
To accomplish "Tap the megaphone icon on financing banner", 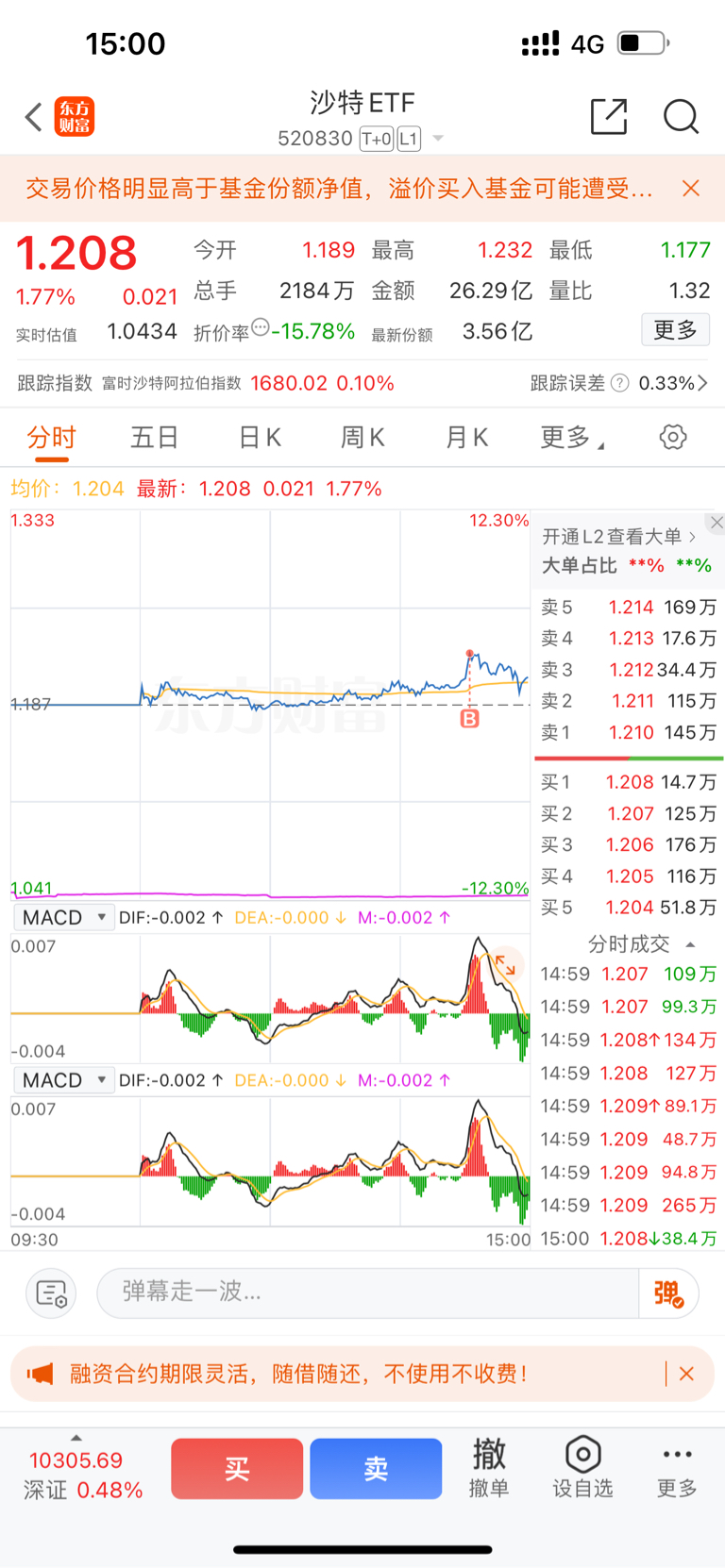I will coord(40,1374).
